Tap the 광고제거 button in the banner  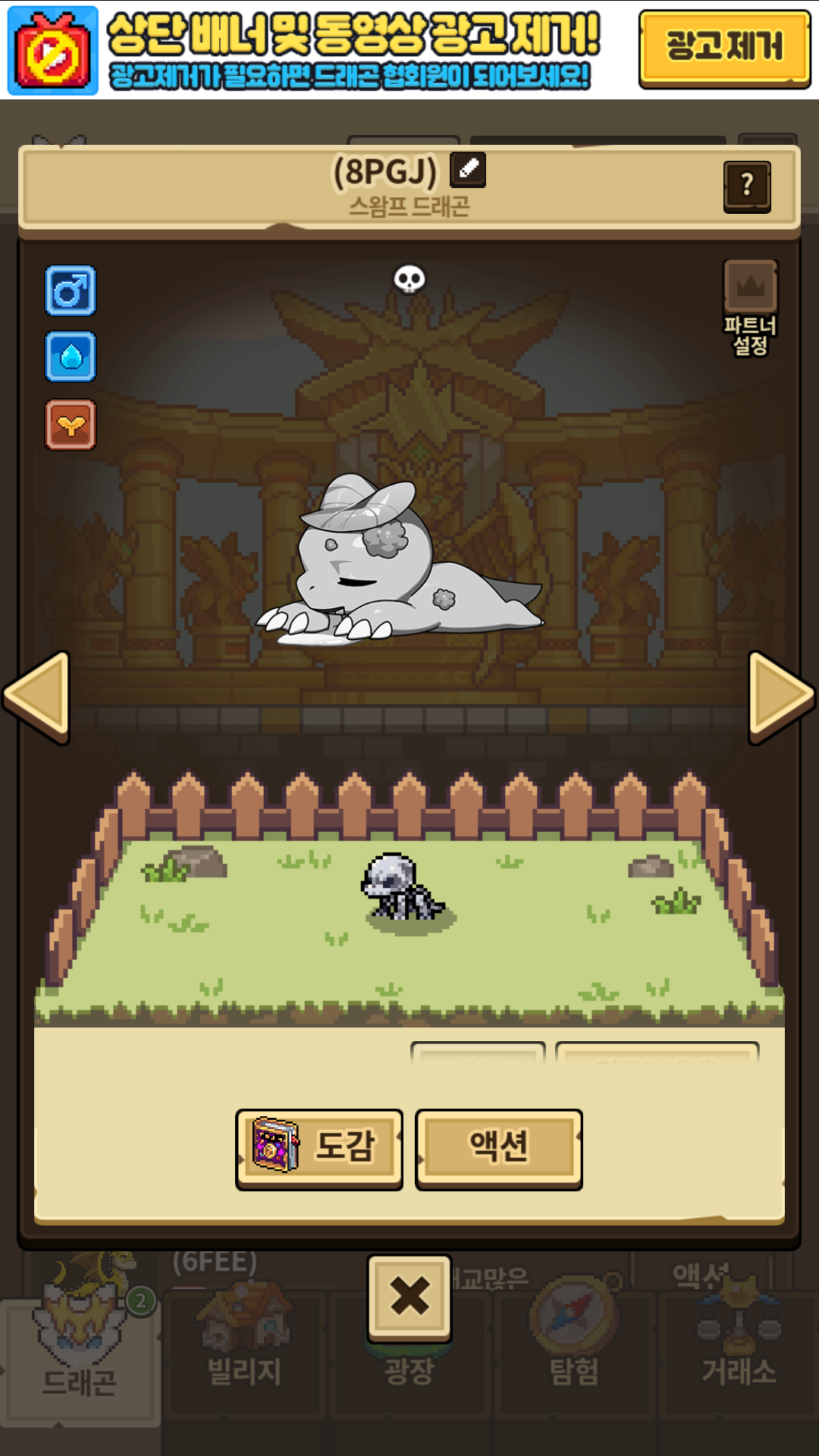pyautogui.click(x=724, y=49)
